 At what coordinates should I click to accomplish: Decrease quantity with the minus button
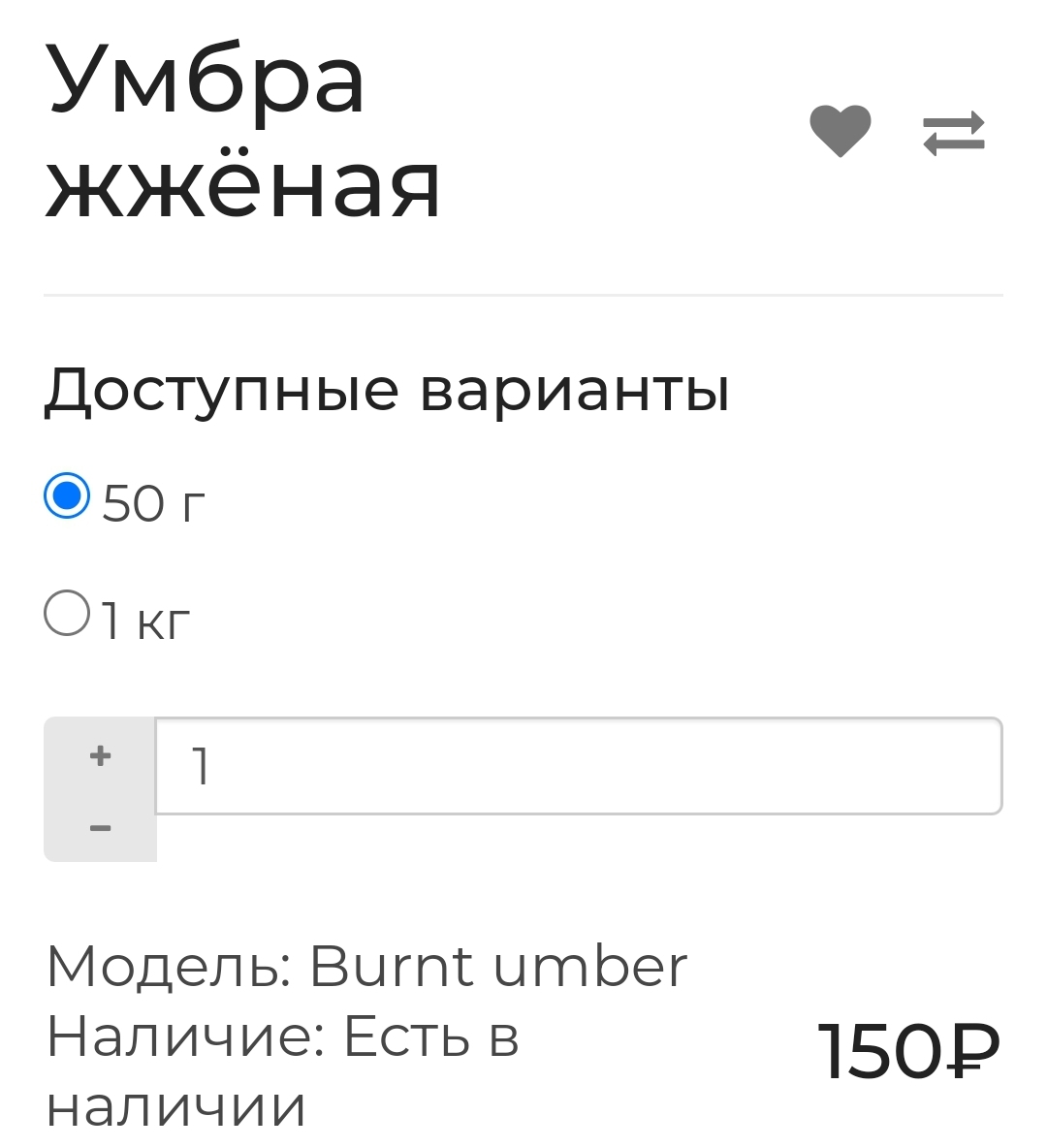click(100, 828)
